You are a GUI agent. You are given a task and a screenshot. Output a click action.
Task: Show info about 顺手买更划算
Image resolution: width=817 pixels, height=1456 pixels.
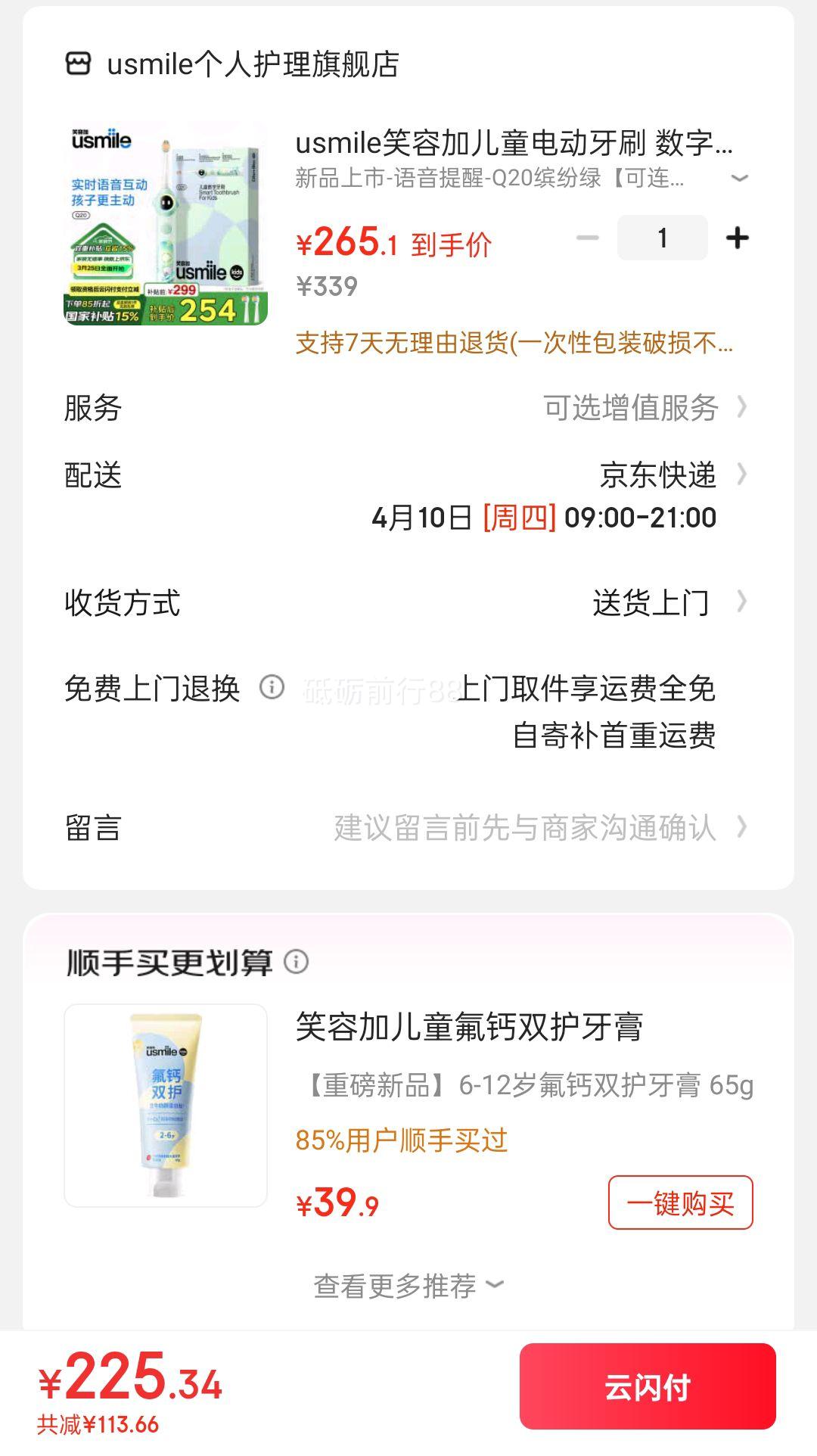296,962
